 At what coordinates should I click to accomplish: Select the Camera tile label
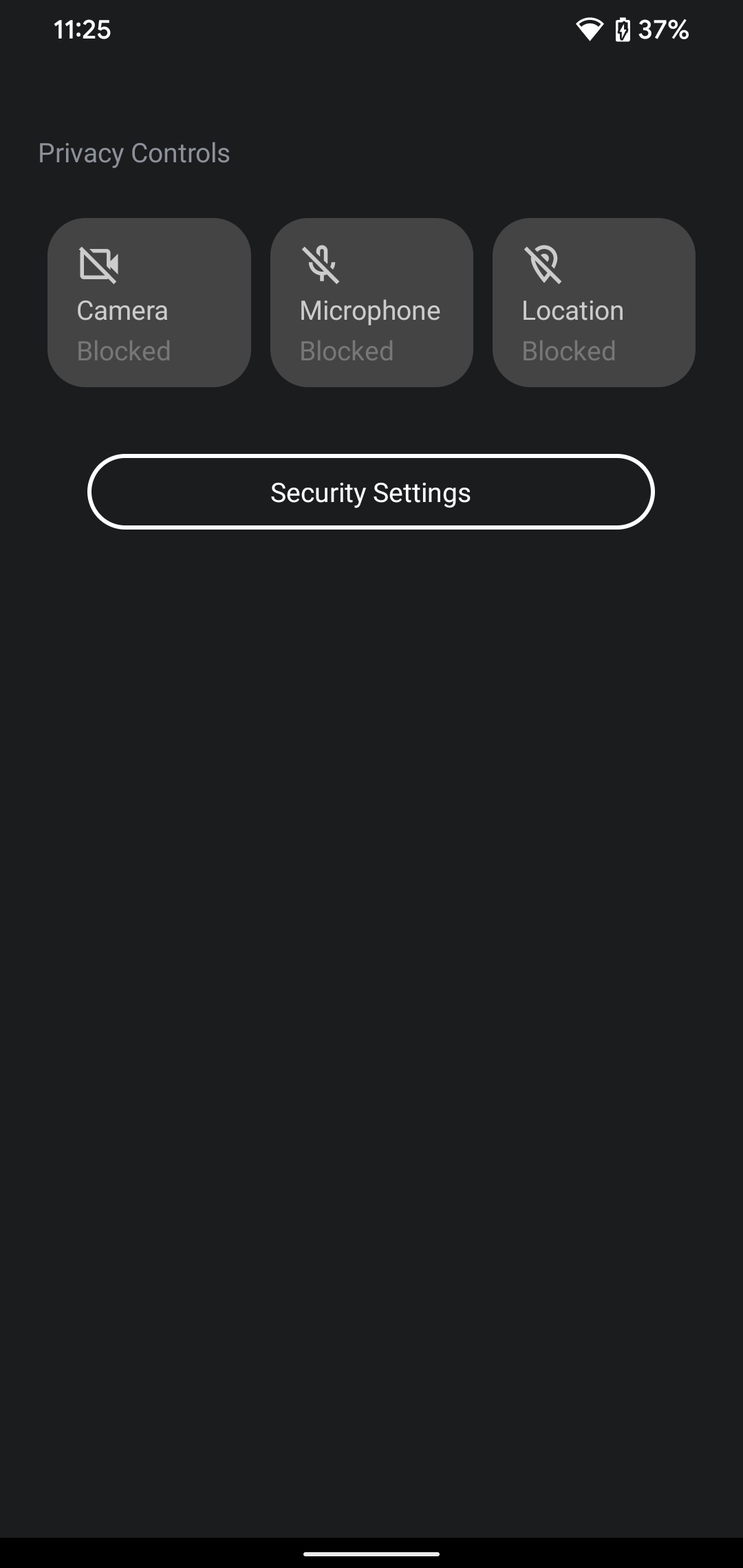(122, 310)
